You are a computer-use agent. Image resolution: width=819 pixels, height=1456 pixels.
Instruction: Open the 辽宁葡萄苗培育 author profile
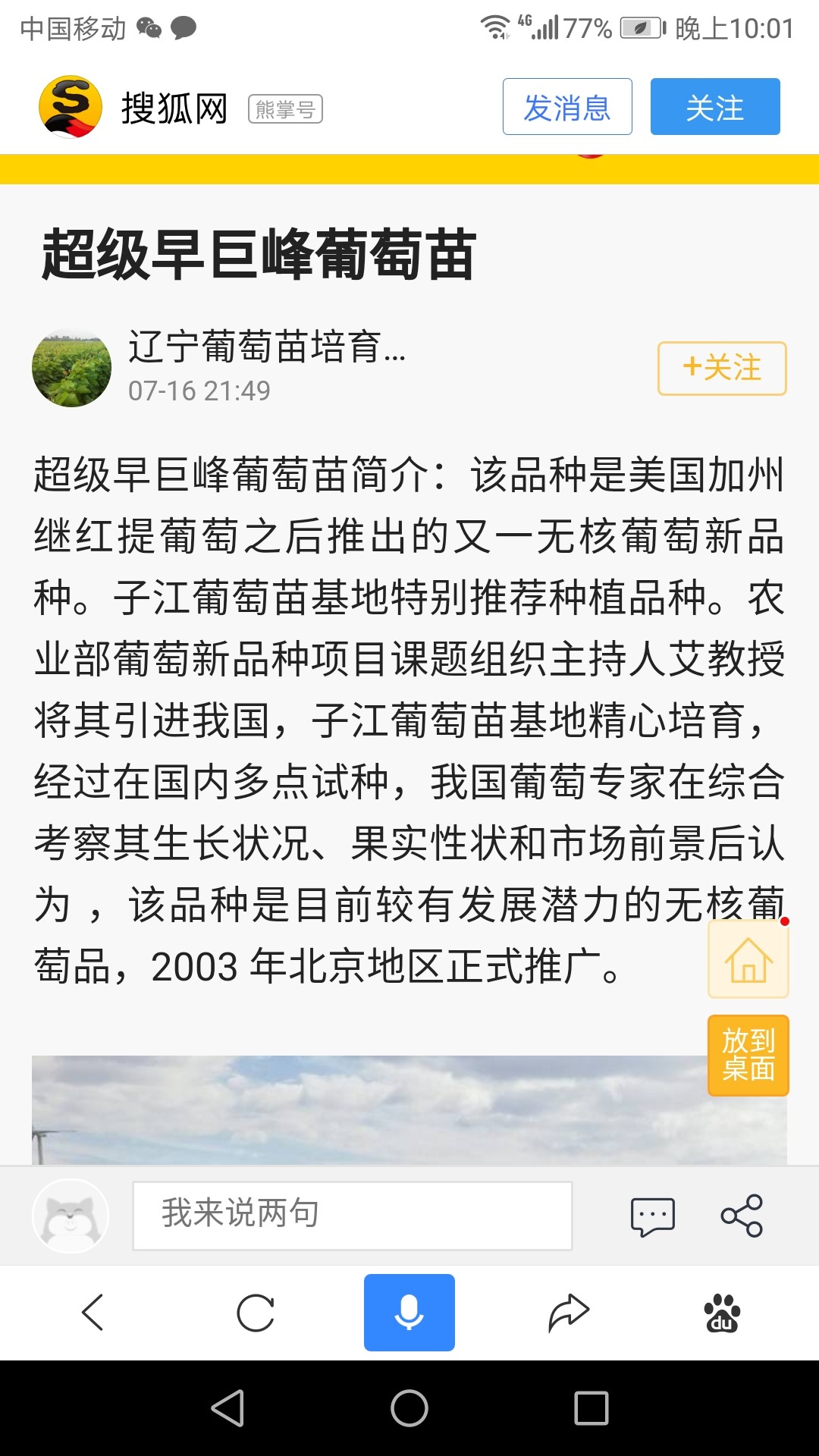(x=266, y=347)
